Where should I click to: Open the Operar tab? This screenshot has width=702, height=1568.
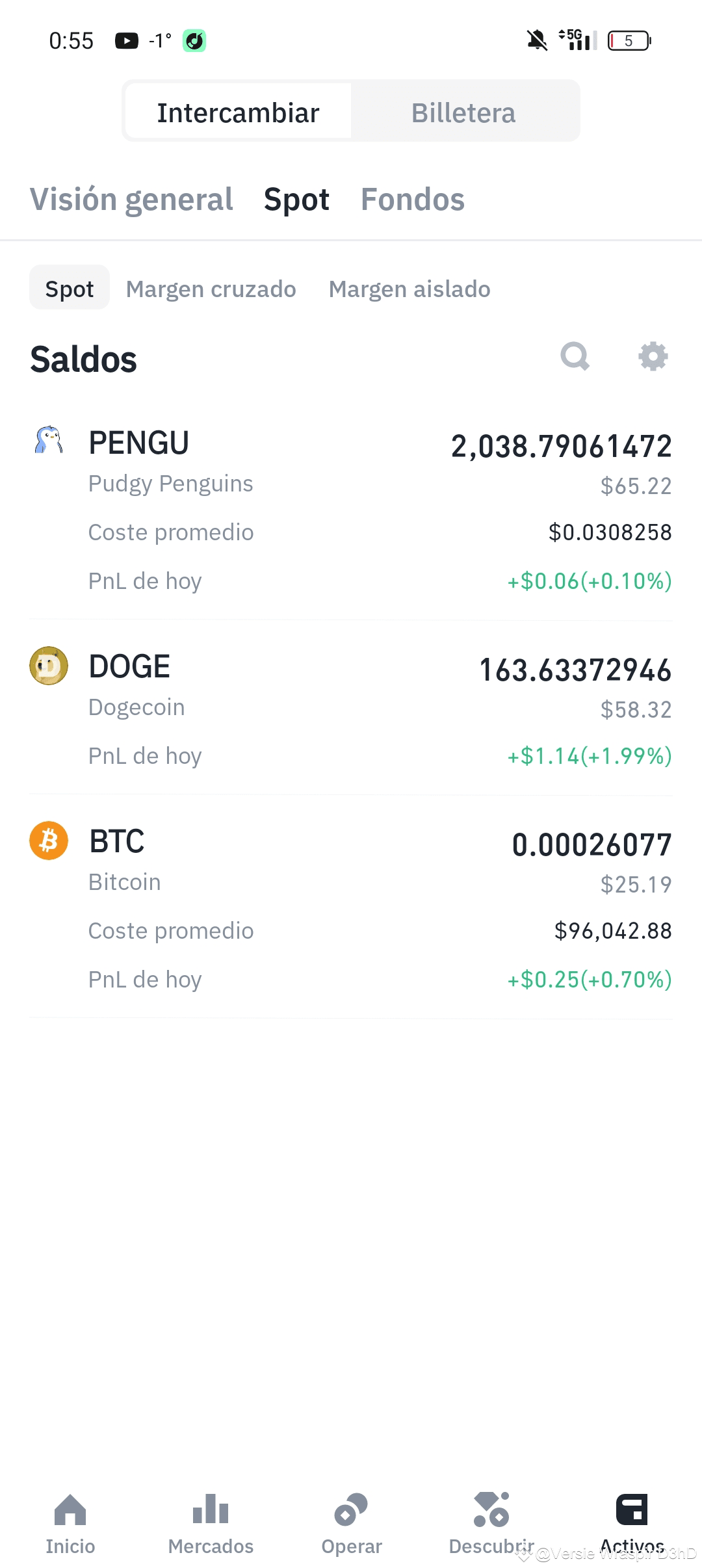click(351, 1522)
